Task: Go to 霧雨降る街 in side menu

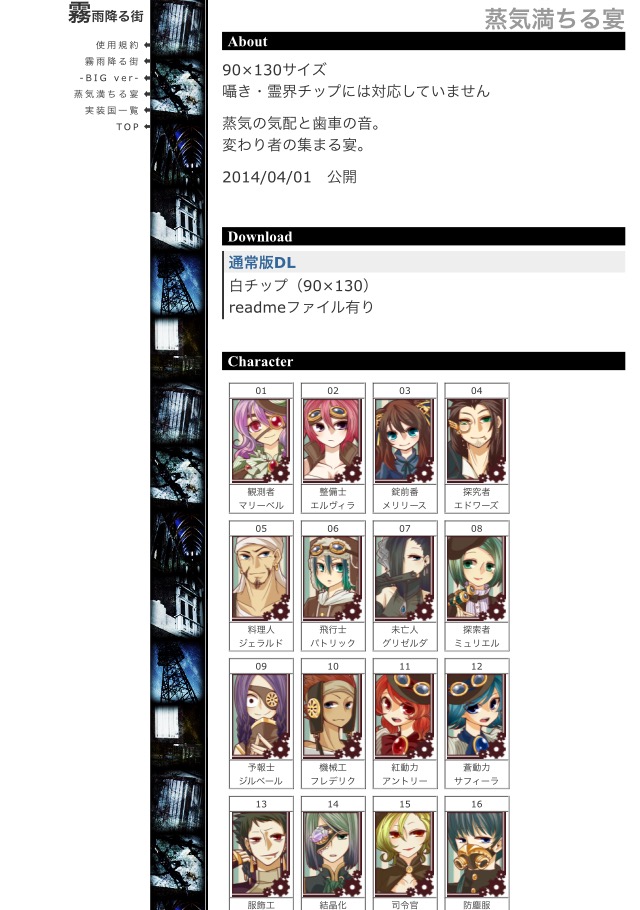Action: pyautogui.click(x=111, y=61)
